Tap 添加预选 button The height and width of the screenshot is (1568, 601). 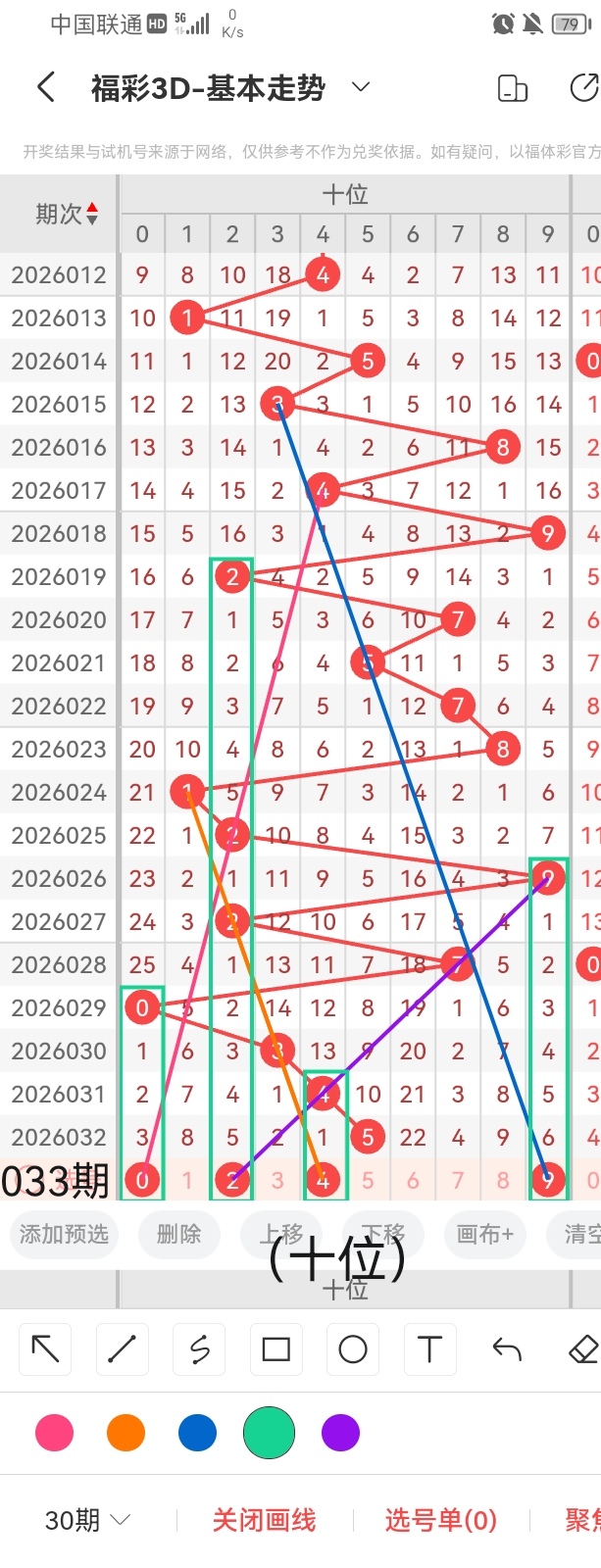point(64,1234)
